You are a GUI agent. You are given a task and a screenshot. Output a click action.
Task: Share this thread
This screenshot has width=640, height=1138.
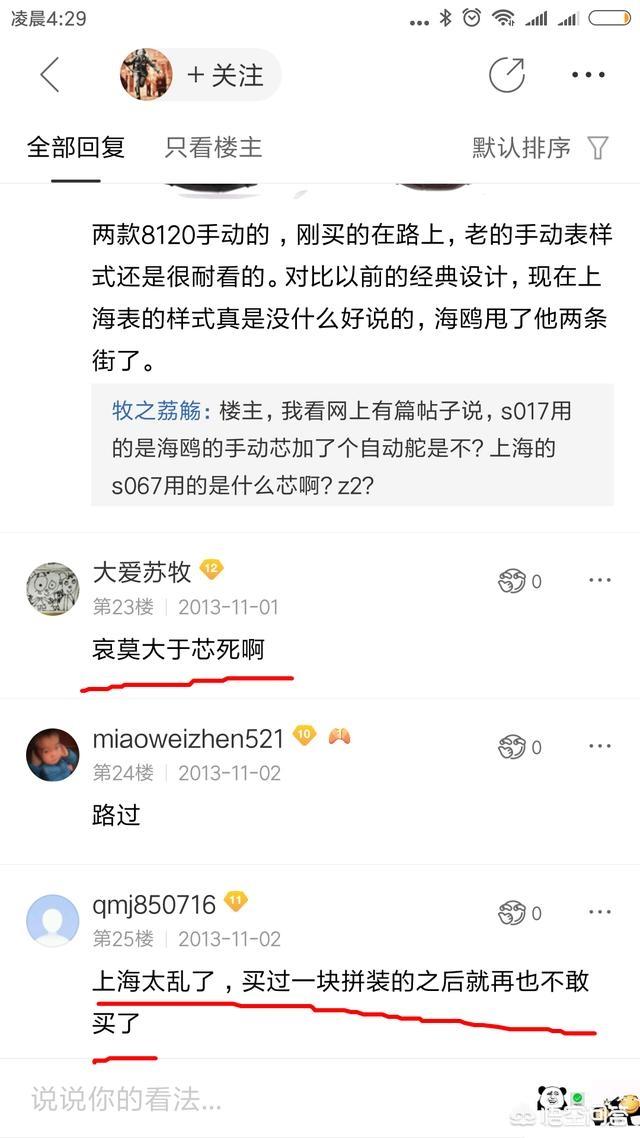pos(506,75)
